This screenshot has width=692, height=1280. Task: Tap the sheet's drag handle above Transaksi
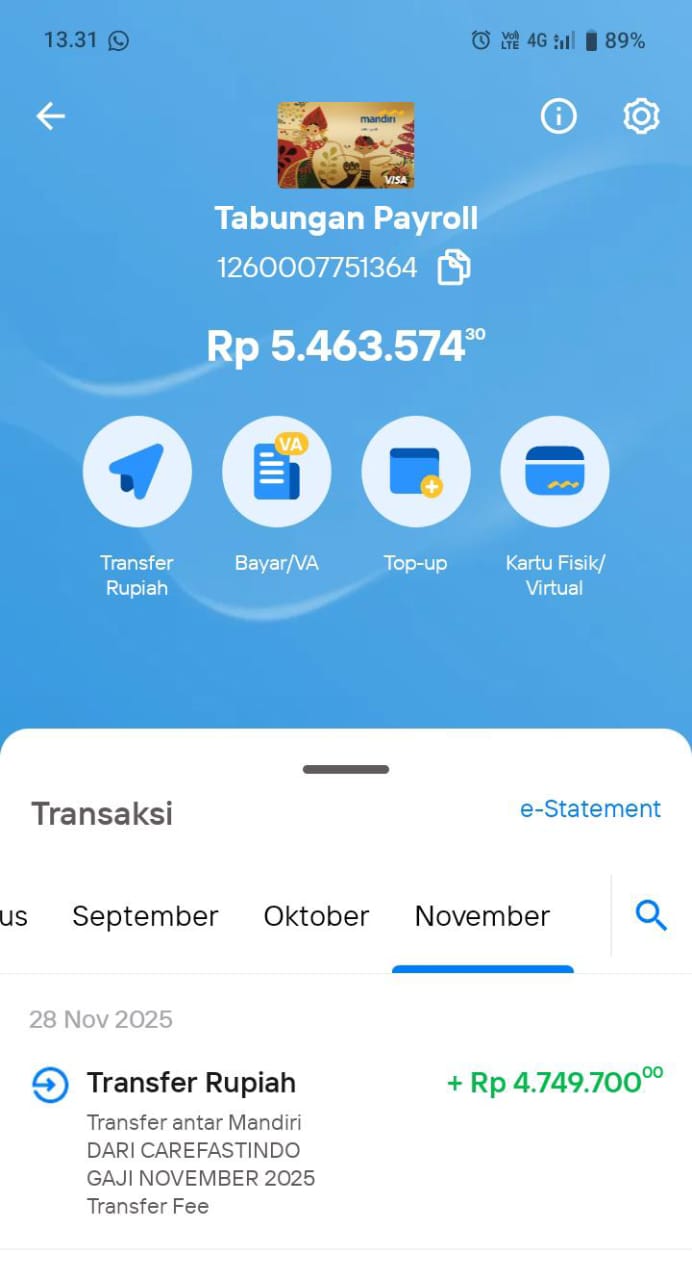346,769
